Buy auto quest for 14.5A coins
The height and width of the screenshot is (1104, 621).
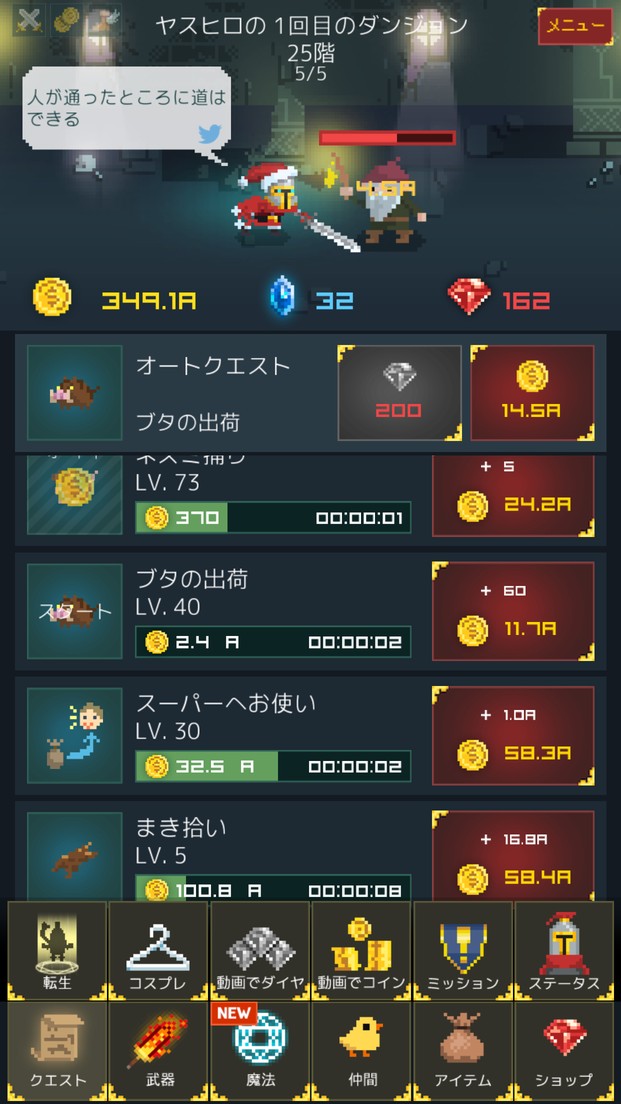click(531, 392)
